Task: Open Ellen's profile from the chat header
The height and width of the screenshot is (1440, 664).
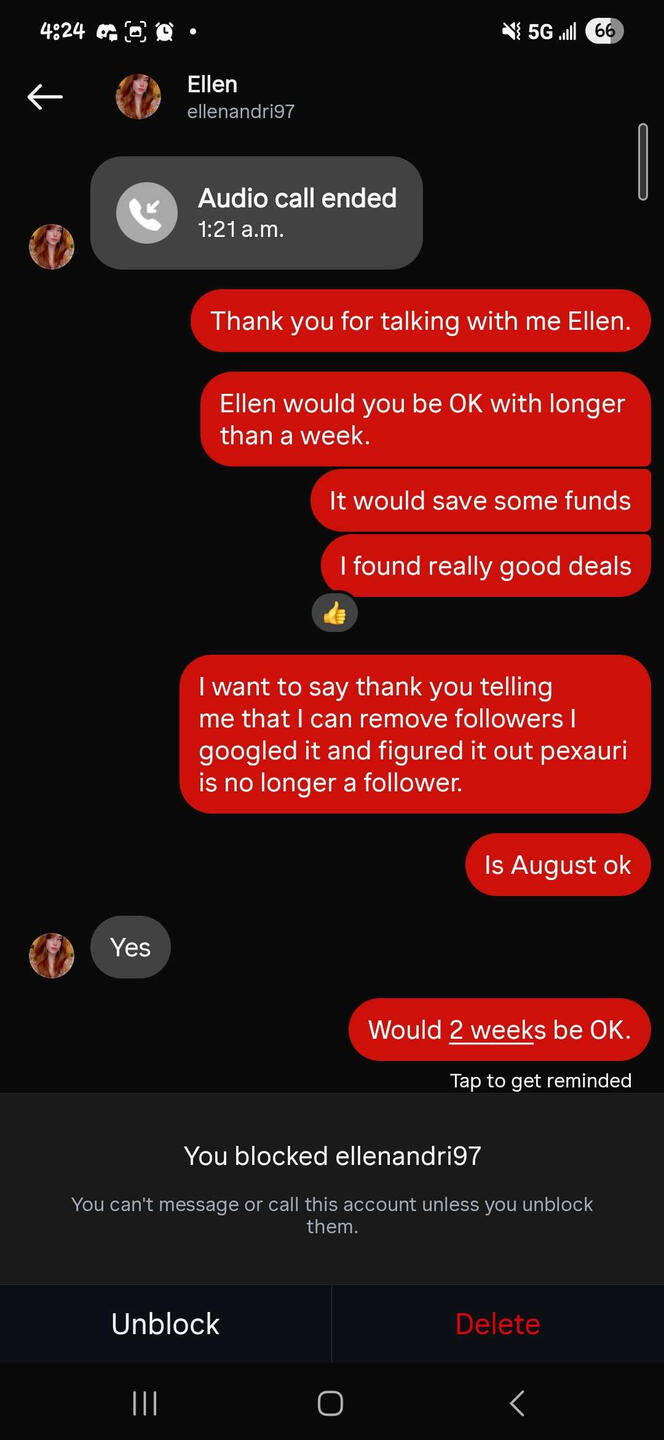Action: pyautogui.click(x=212, y=97)
